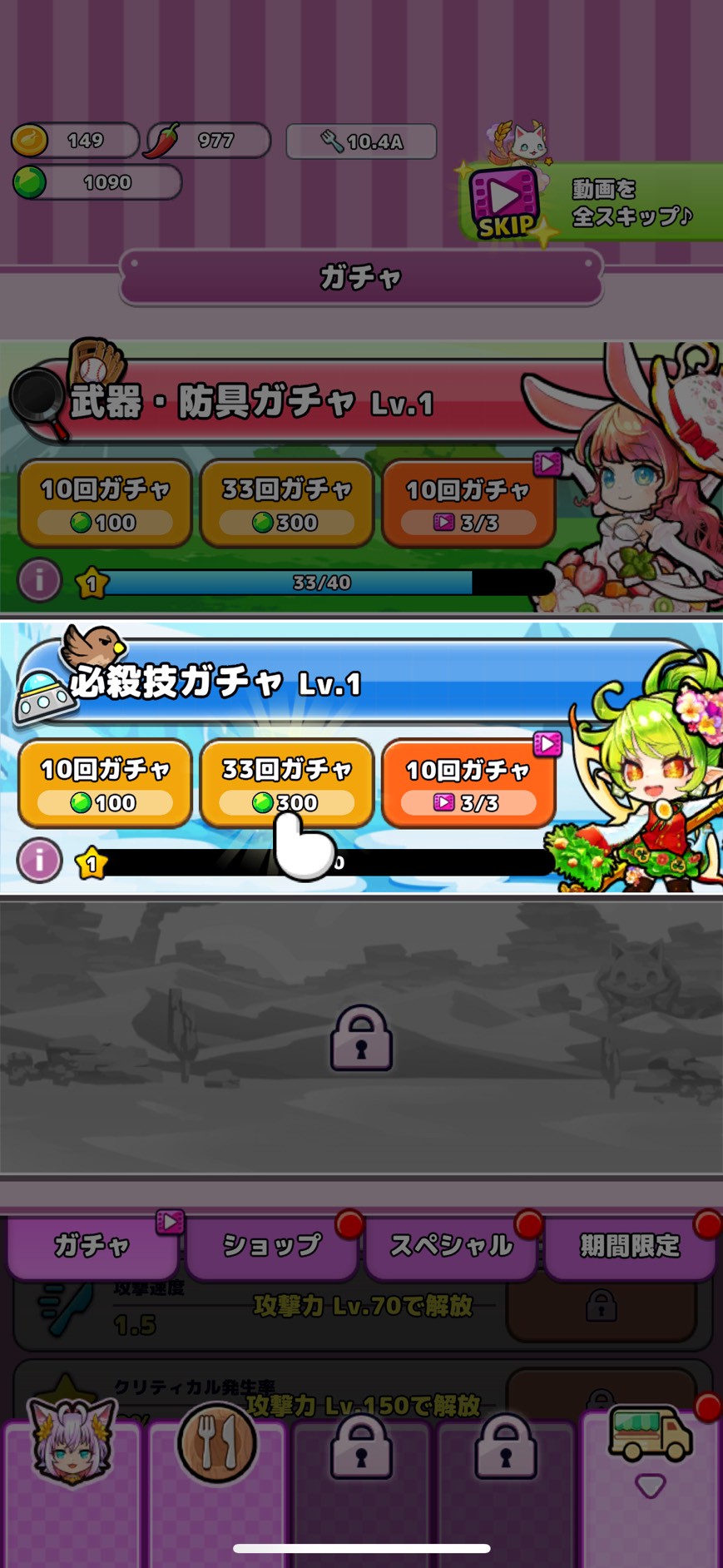Viewport: 723px width, 1568px height.
Task: Buy 10回ガチャ for 100 in 必殺技ガチャ
Action: [105, 783]
